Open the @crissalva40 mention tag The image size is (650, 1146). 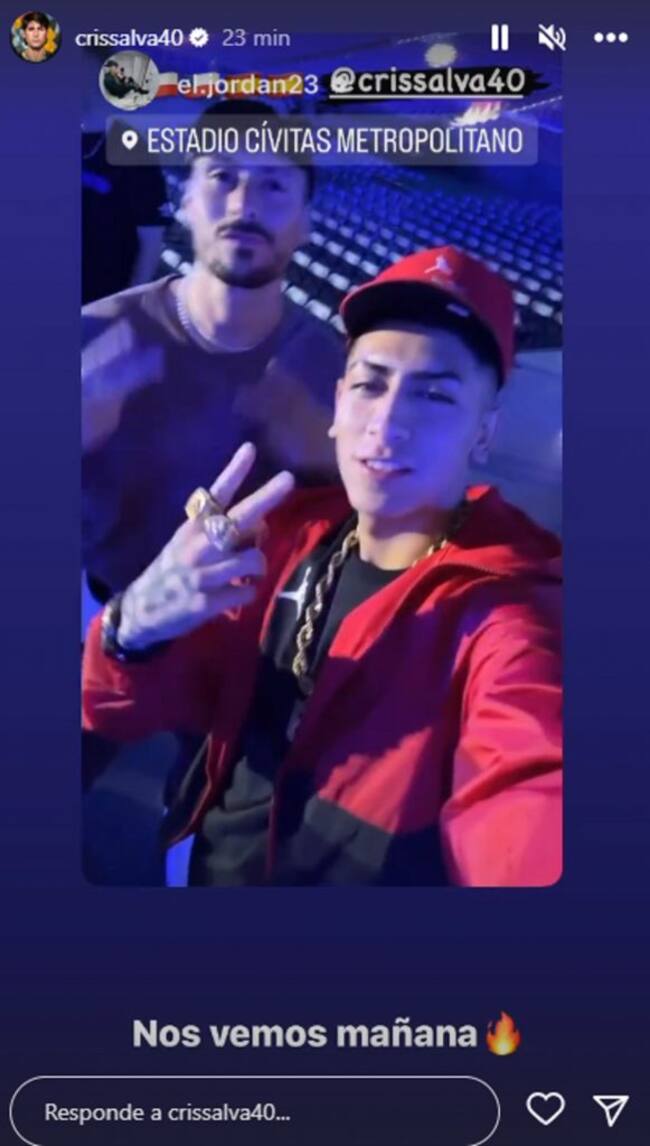click(427, 83)
